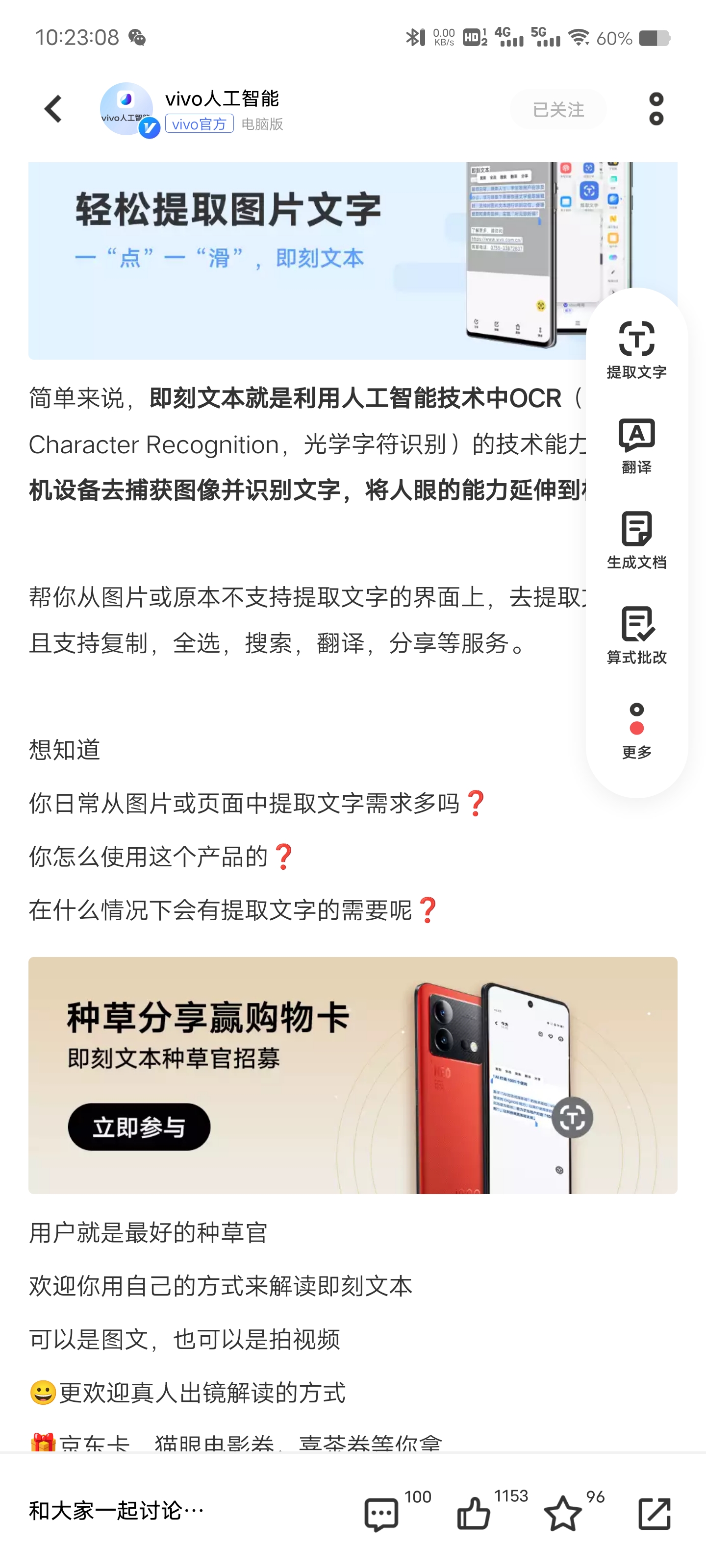Share this post via share icon
This screenshot has height=1568, width=706.
(654, 1514)
